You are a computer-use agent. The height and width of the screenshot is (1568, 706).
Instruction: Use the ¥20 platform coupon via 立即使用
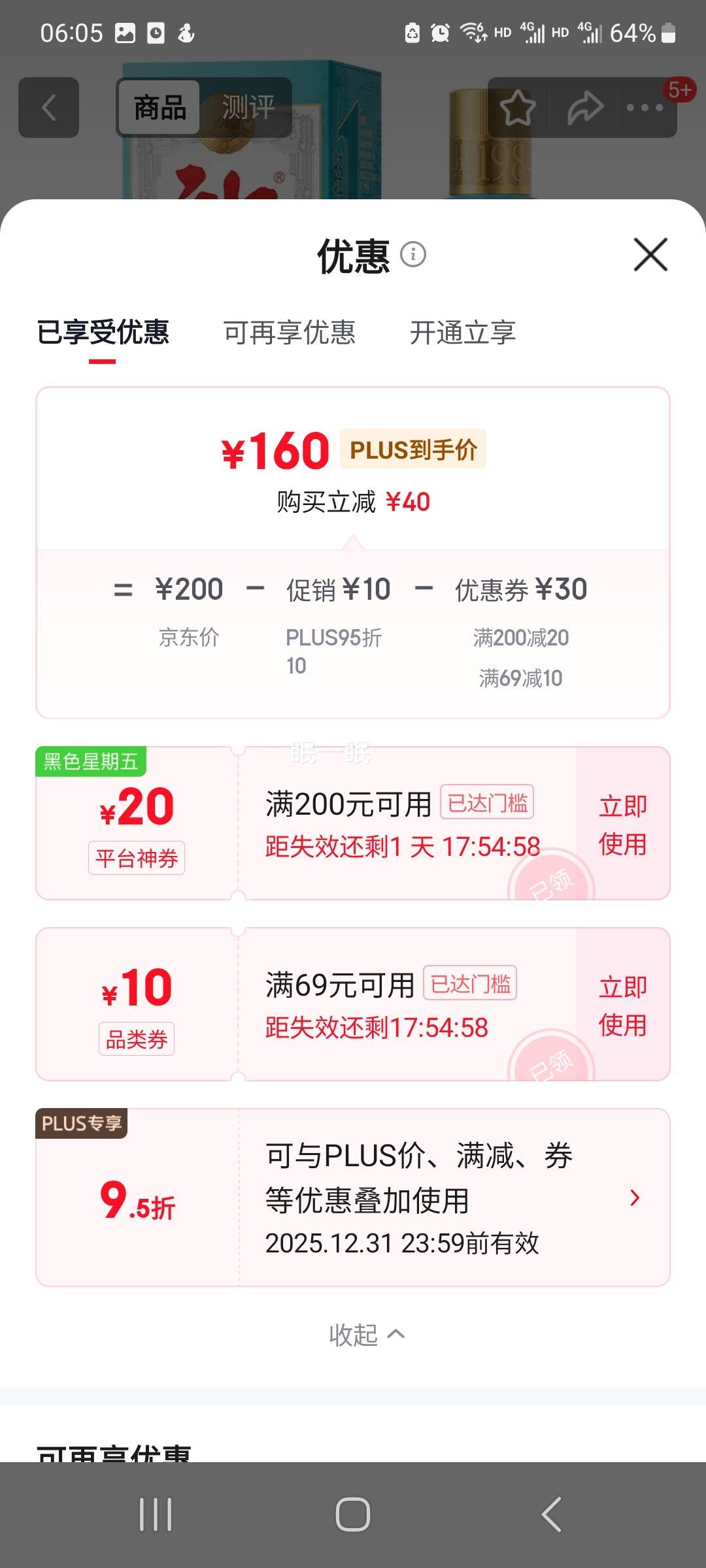(x=622, y=825)
